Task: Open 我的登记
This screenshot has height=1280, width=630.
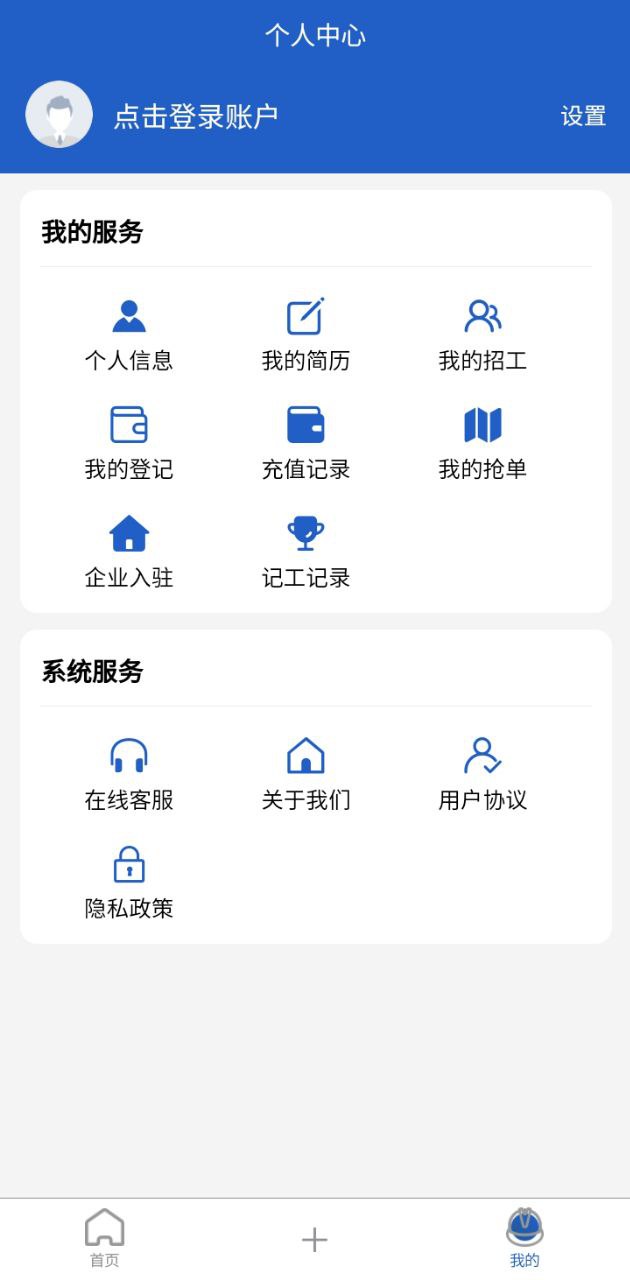Action: click(129, 444)
